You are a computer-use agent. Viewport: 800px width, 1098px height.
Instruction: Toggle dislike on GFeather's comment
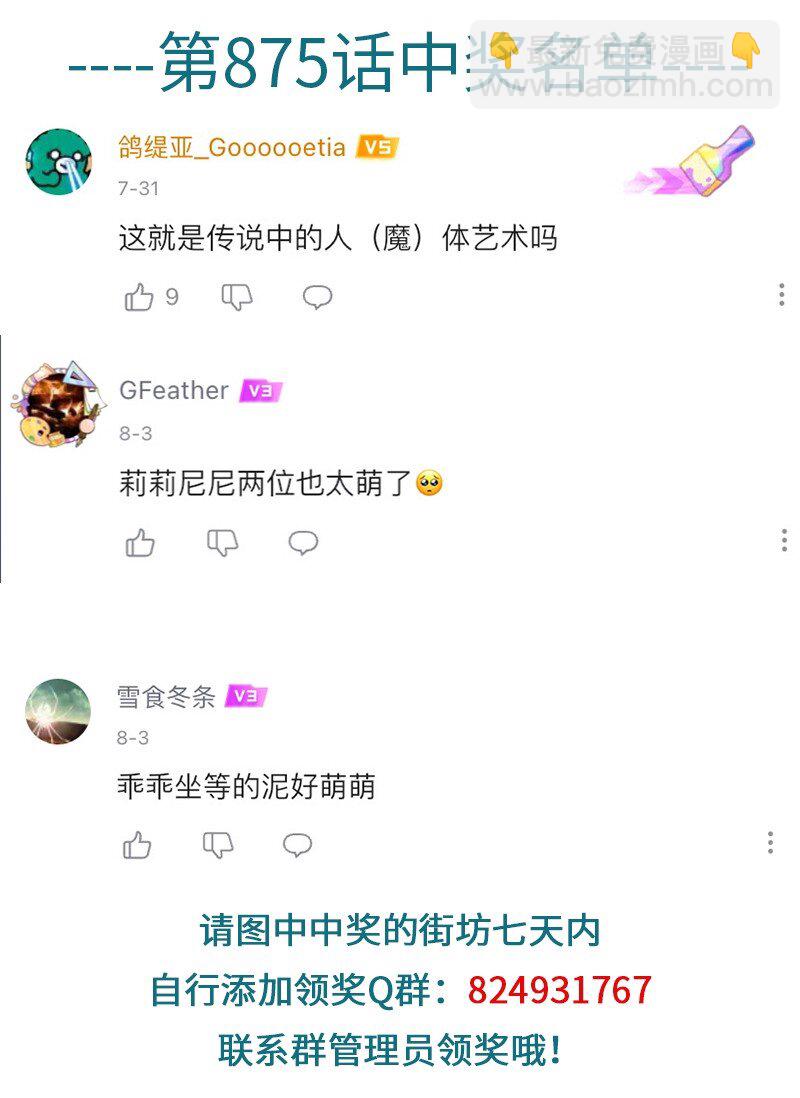point(221,543)
